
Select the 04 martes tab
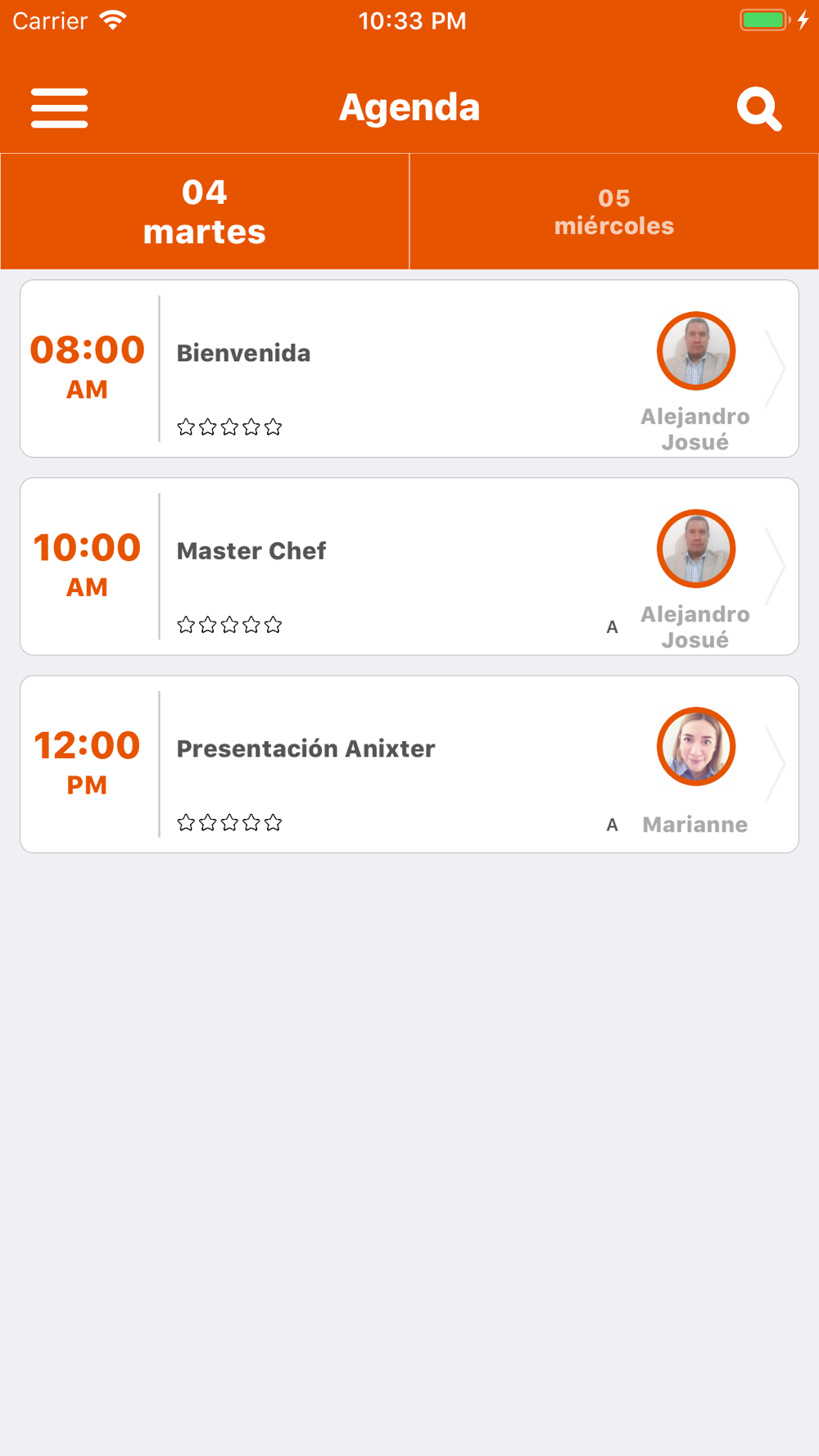click(x=205, y=212)
